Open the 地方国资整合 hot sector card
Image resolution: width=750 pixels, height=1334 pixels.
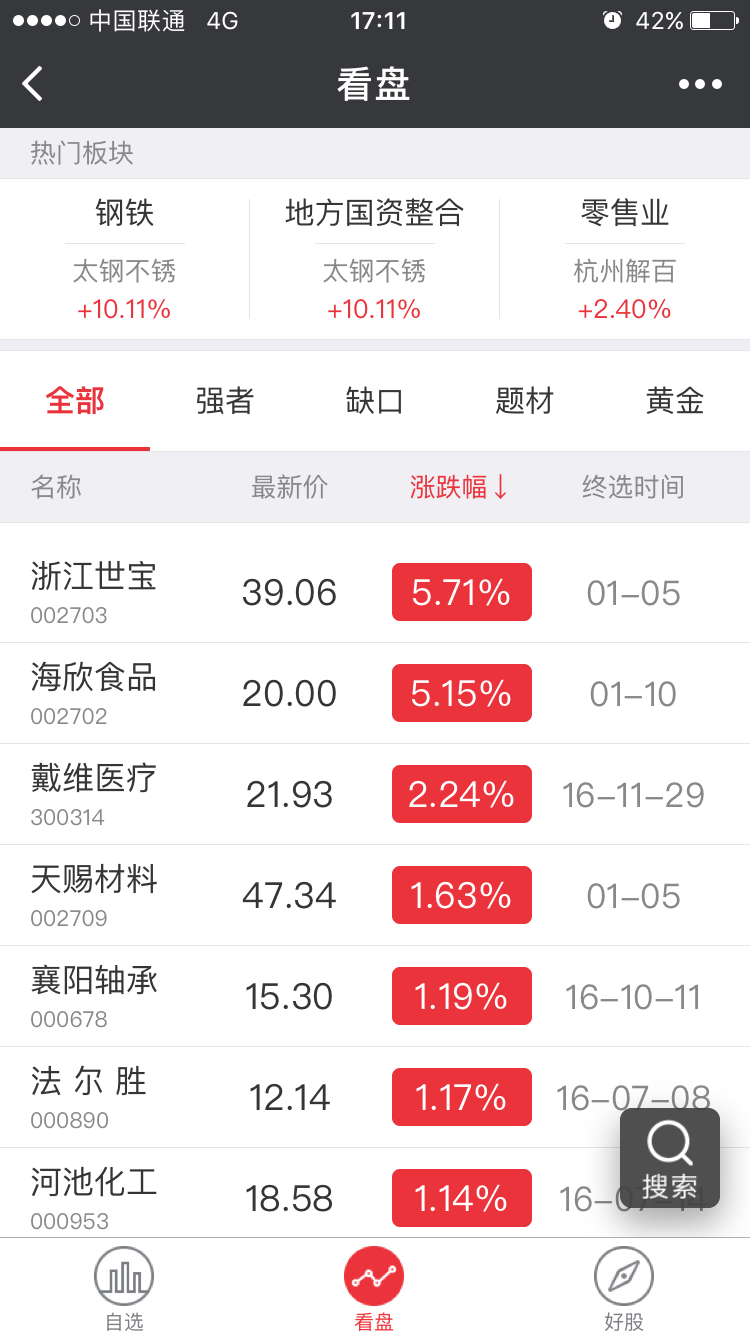pyautogui.click(x=374, y=258)
